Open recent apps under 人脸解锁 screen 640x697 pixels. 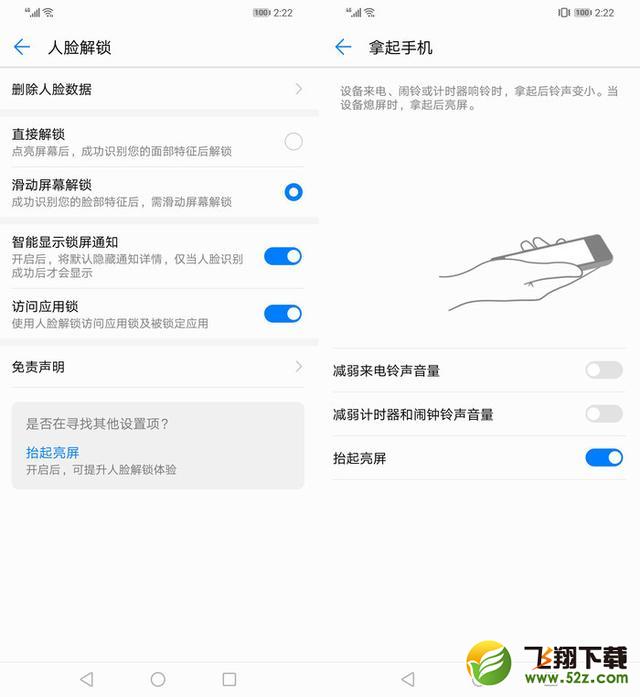pyautogui.click(x=229, y=679)
